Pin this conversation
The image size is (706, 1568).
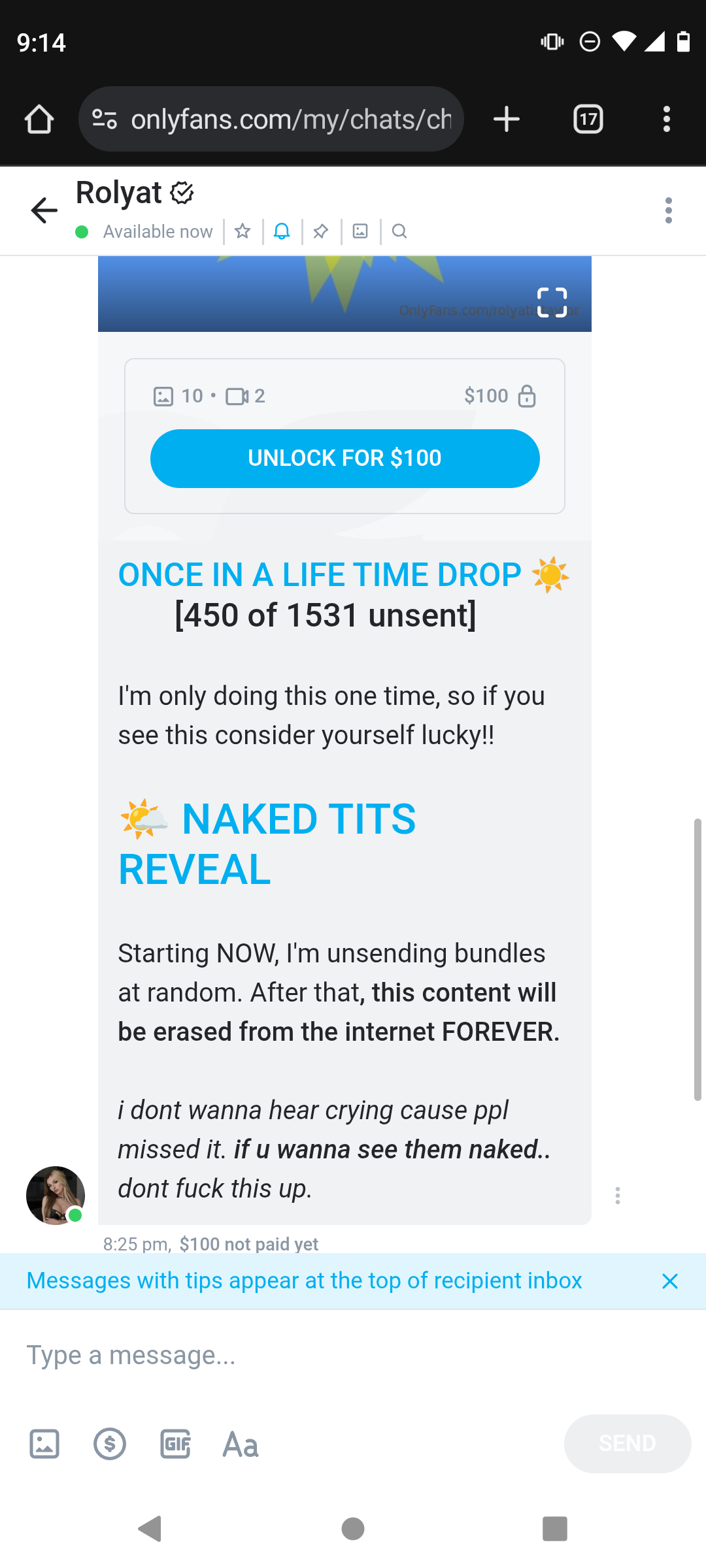(x=321, y=231)
